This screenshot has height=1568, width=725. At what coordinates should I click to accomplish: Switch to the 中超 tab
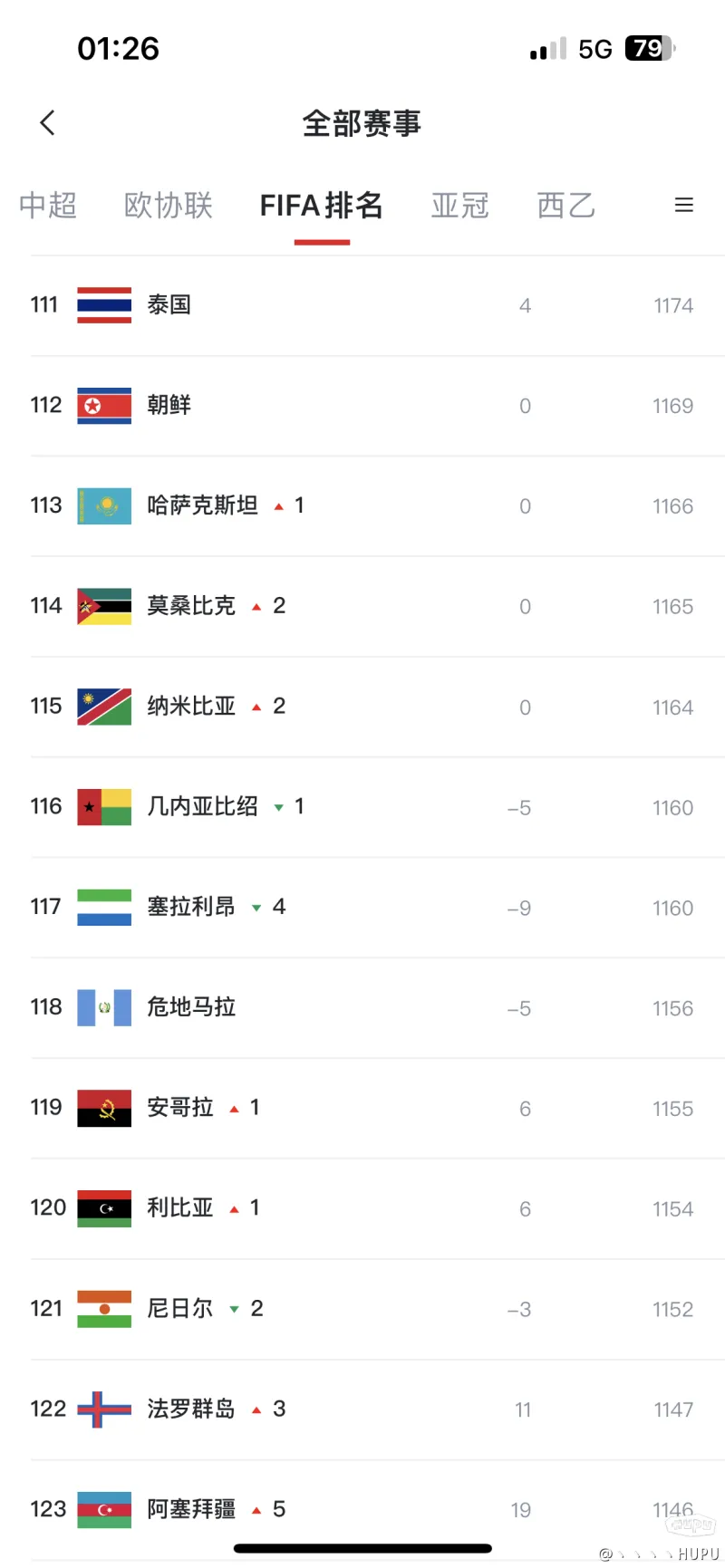48,206
